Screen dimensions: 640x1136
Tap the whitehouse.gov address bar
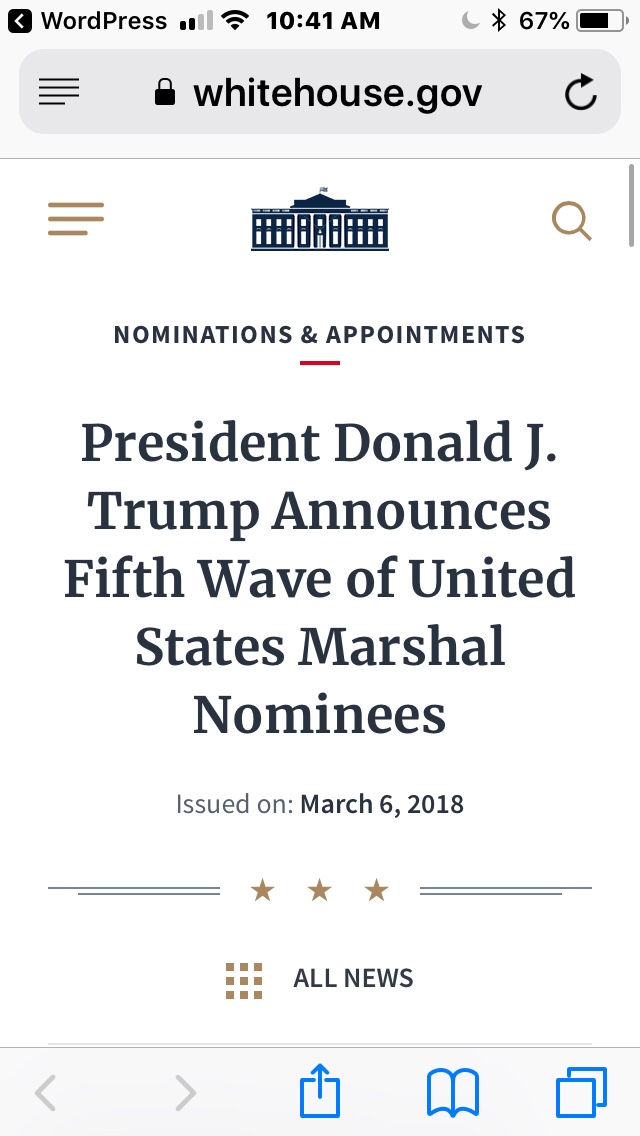tap(320, 93)
